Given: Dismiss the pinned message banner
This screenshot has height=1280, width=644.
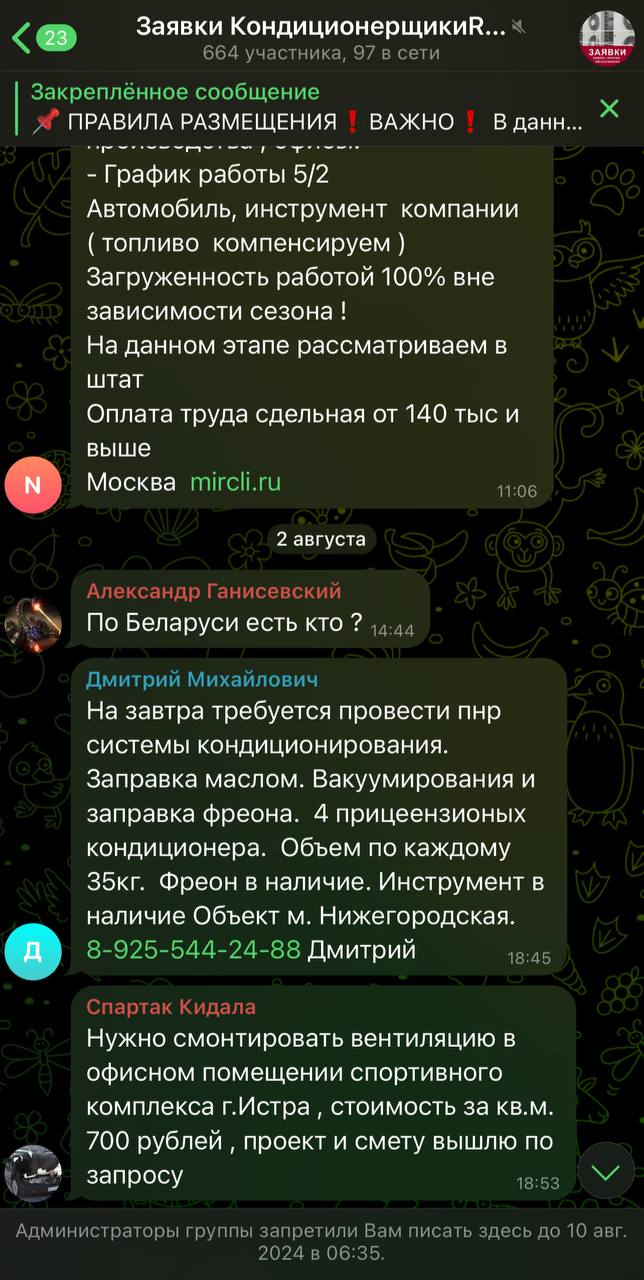Looking at the screenshot, I should [608, 108].
